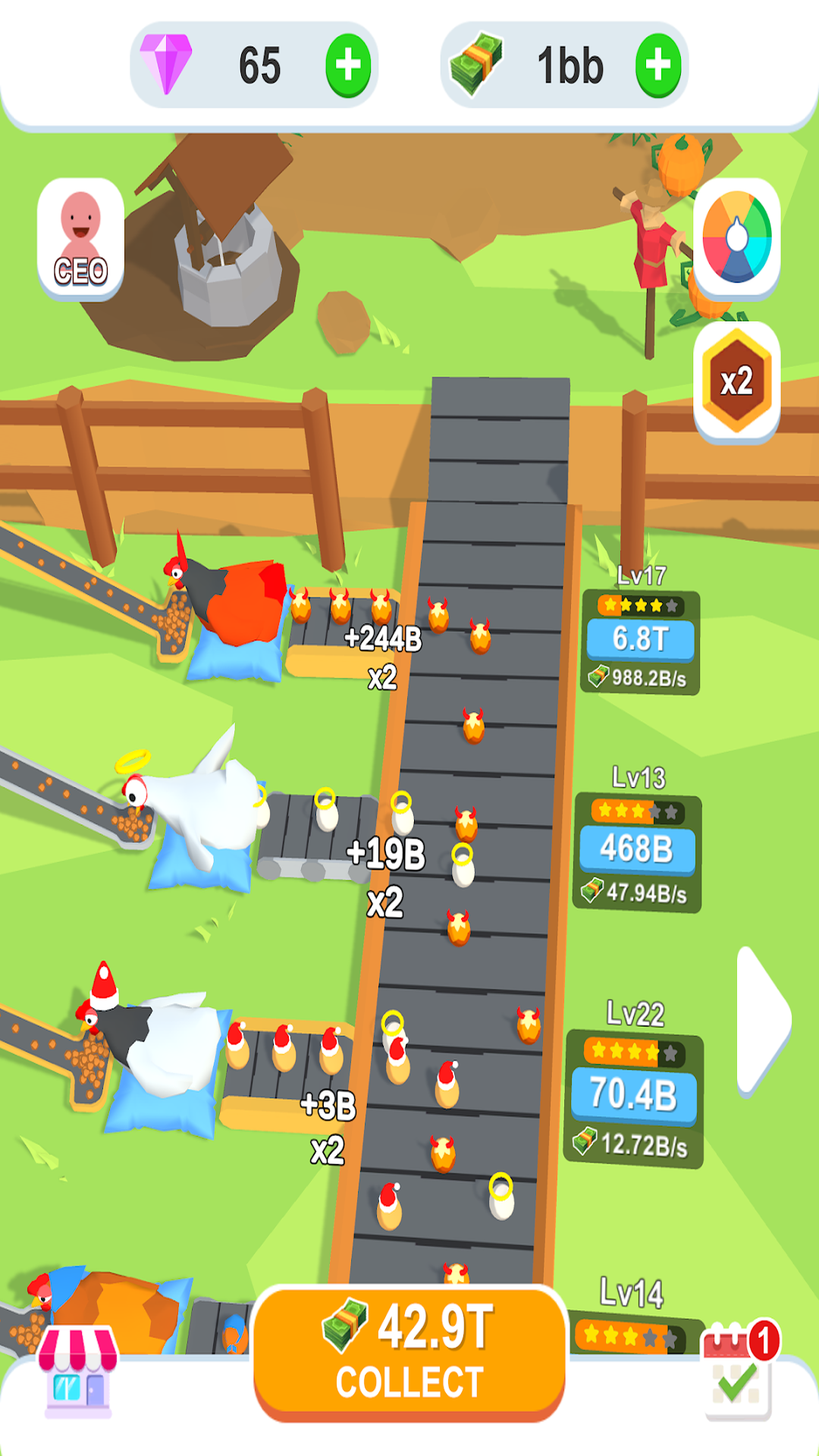Collect 42.9T cash

(409, 1352)
